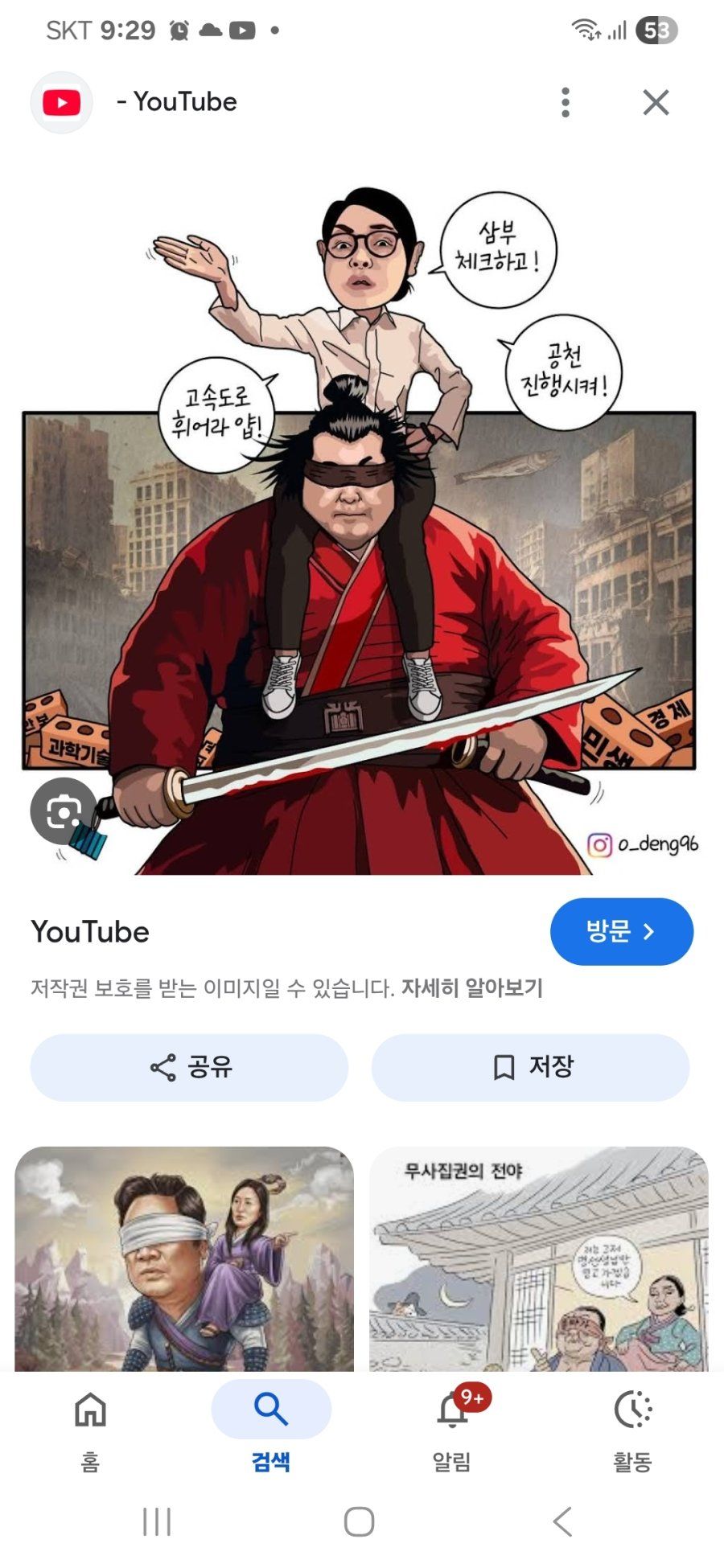This screenshot has width=724, height=1568.
Task: Close the image viewer
Action: pyautogui.click(x=656, y=102)
